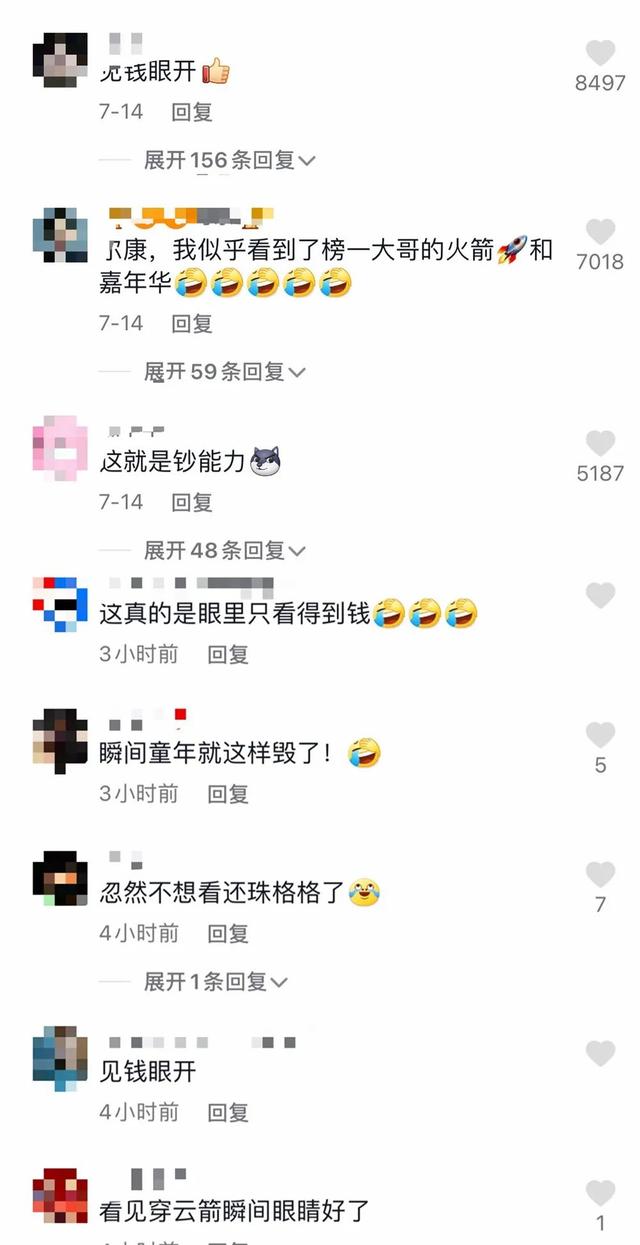The width and height of the screenshot is (640, 1245).
Task: Expand the 48 replies
Action: pyautogui.click(x=224, y=550)
